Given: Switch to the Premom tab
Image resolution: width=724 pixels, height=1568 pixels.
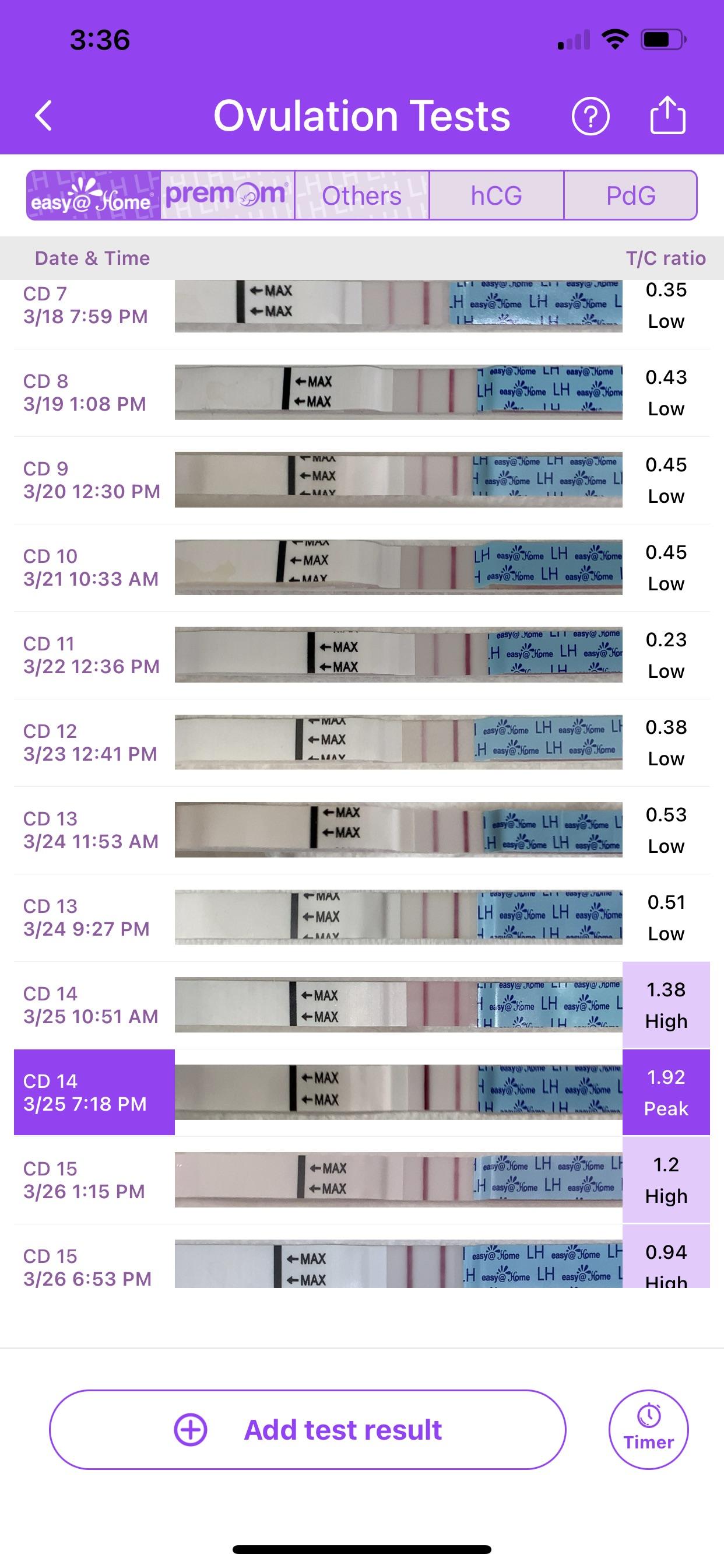Looking at the screenshot, I should [x=227, y=195].
